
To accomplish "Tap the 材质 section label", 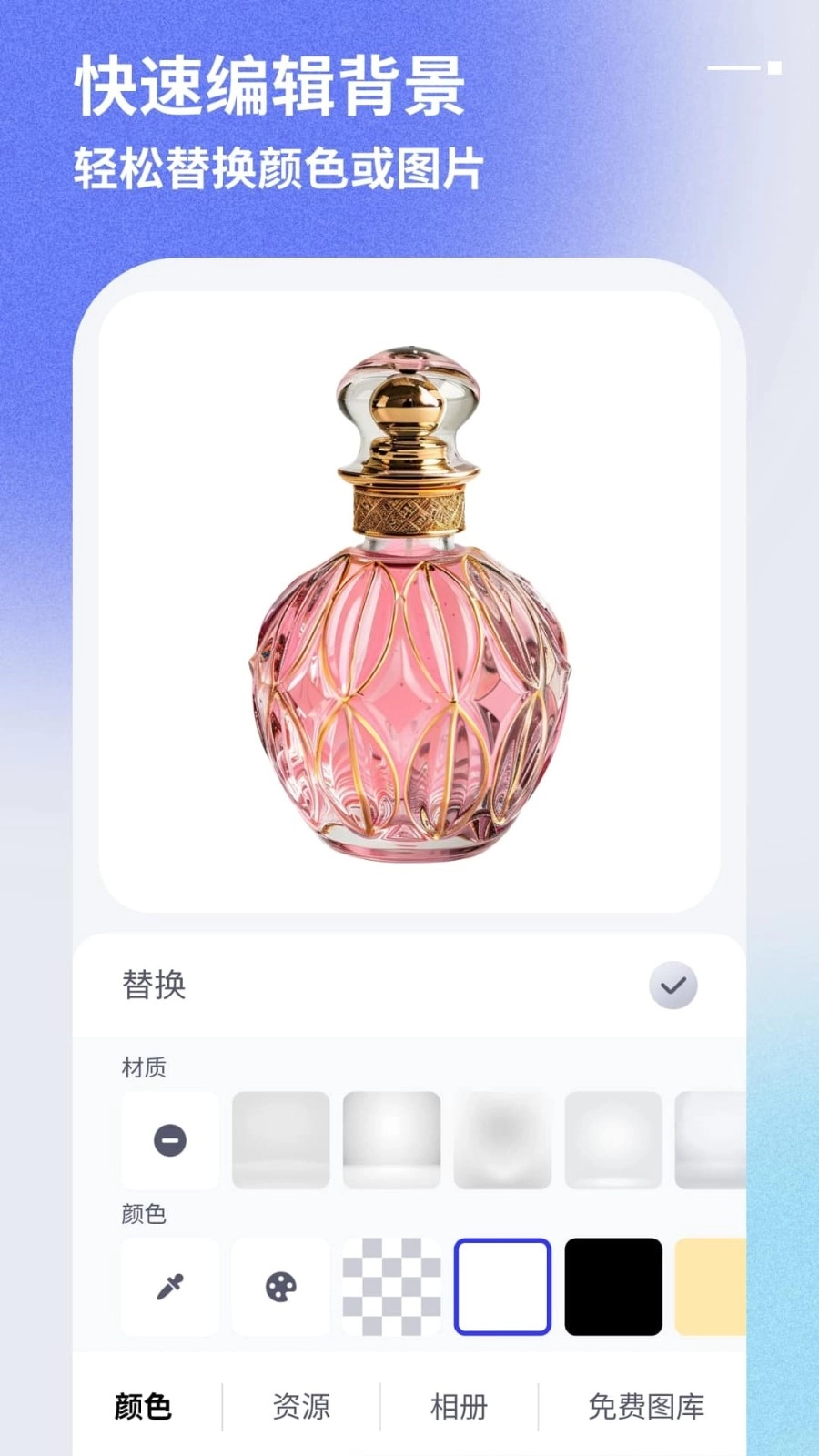I will click(144, 1067).
